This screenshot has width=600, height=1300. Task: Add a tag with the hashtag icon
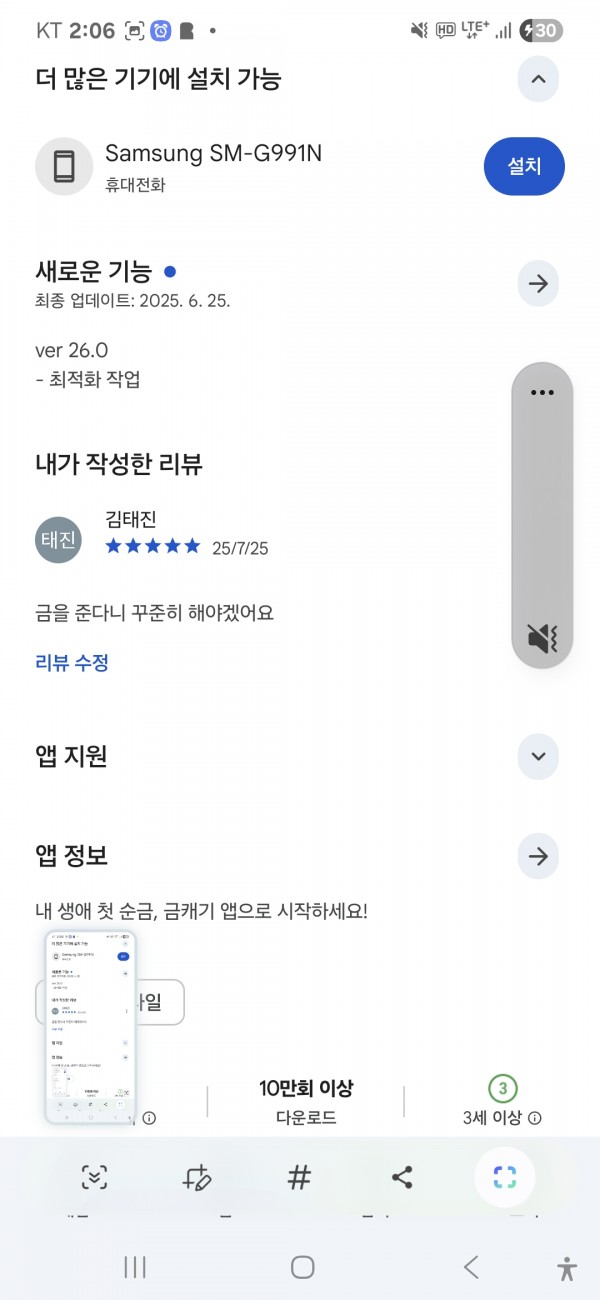click(299, 1178)
